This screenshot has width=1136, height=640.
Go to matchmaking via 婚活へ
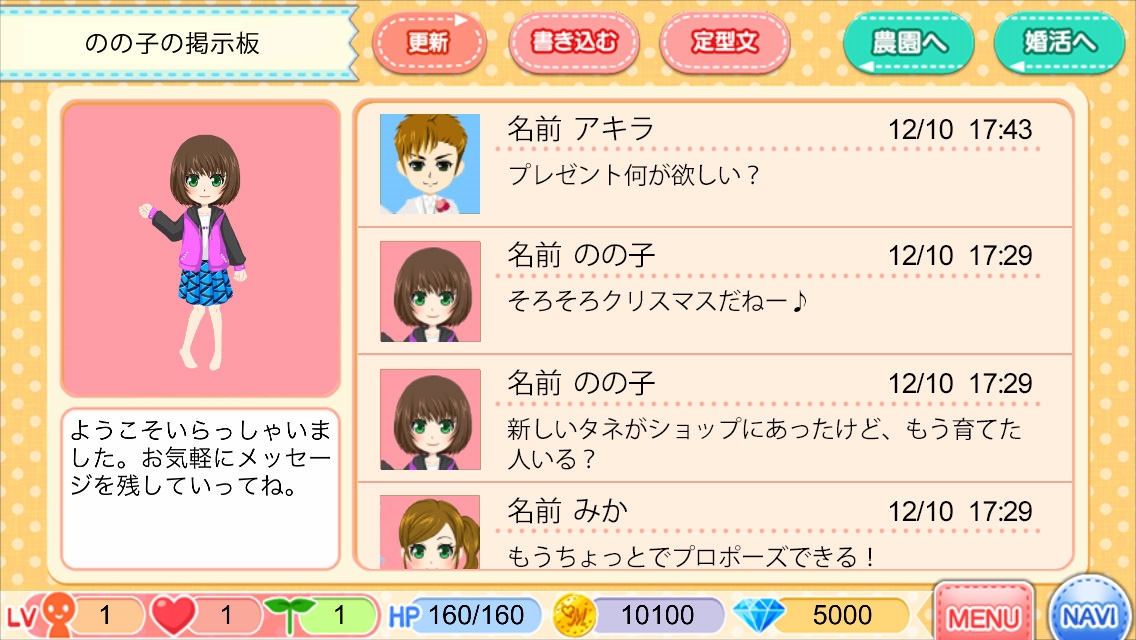[x=1060, y=43]
